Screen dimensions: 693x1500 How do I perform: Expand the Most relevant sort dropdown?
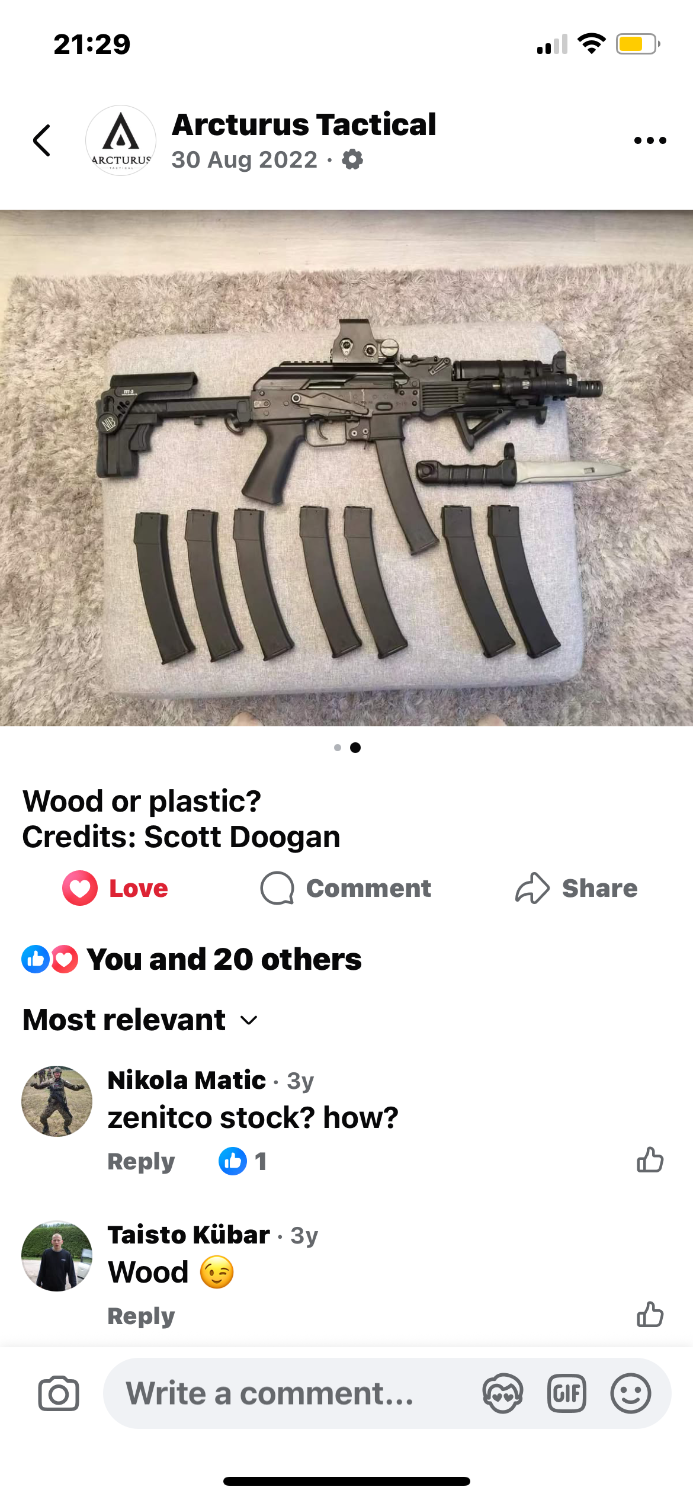pyautogui.click(x=140, y=1020)
